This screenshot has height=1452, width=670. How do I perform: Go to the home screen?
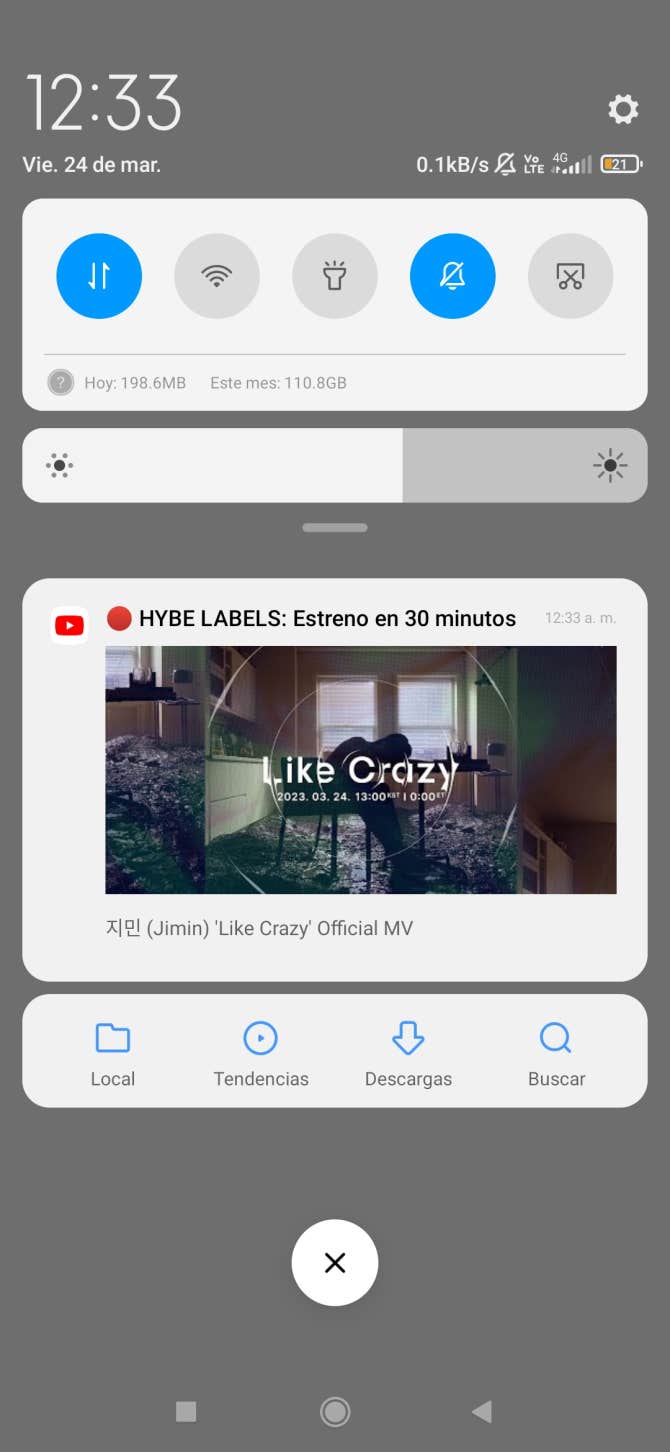(335, 1411)
